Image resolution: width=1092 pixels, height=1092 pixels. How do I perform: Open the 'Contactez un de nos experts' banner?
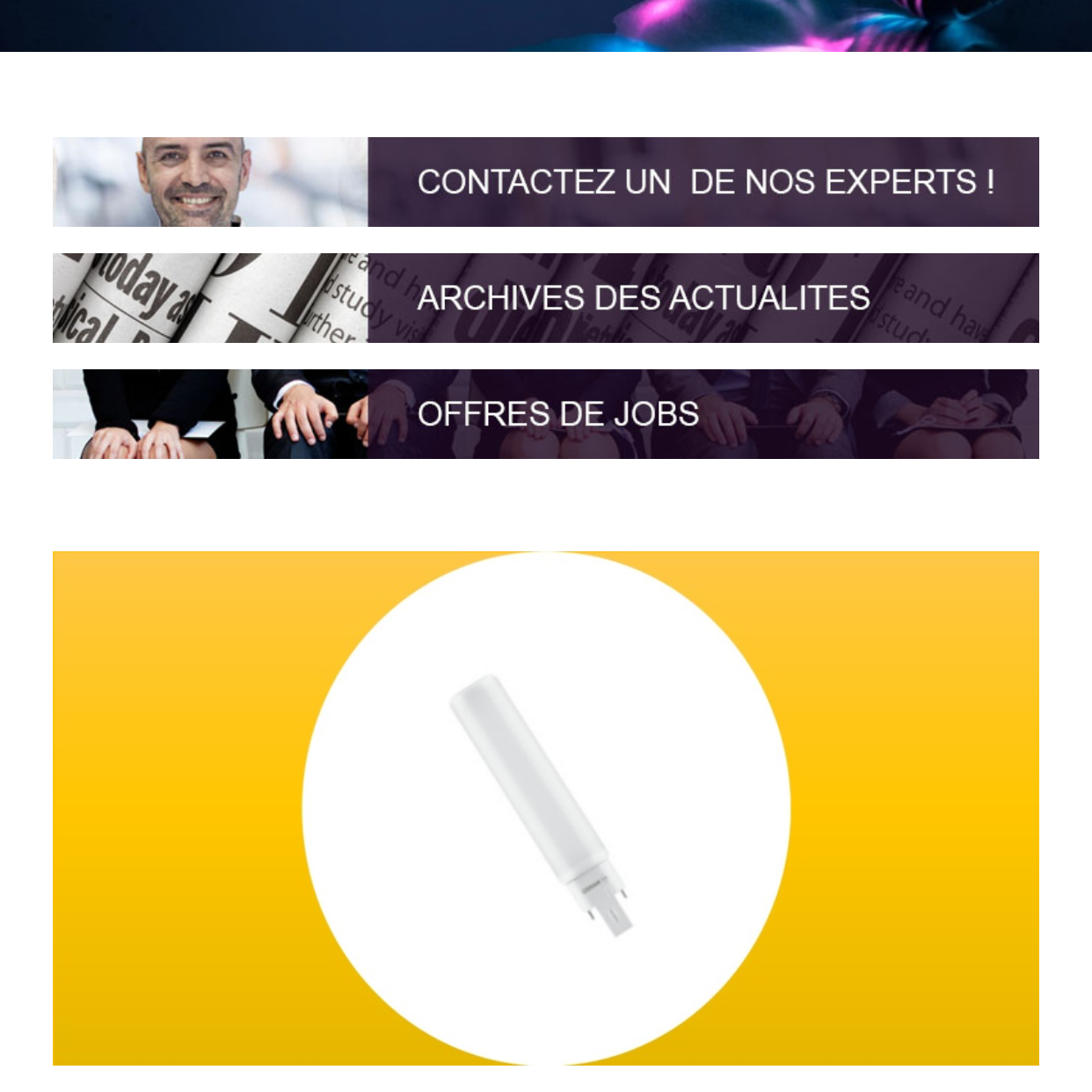pos(546,182)
